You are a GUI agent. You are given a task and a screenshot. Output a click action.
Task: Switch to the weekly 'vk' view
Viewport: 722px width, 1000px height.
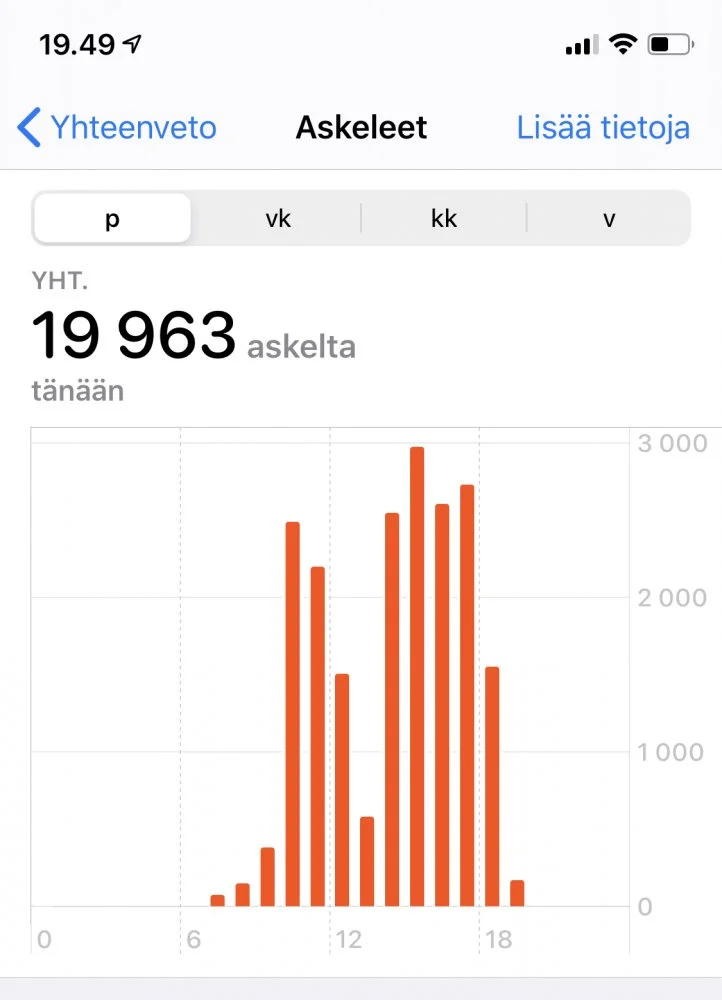278,219
